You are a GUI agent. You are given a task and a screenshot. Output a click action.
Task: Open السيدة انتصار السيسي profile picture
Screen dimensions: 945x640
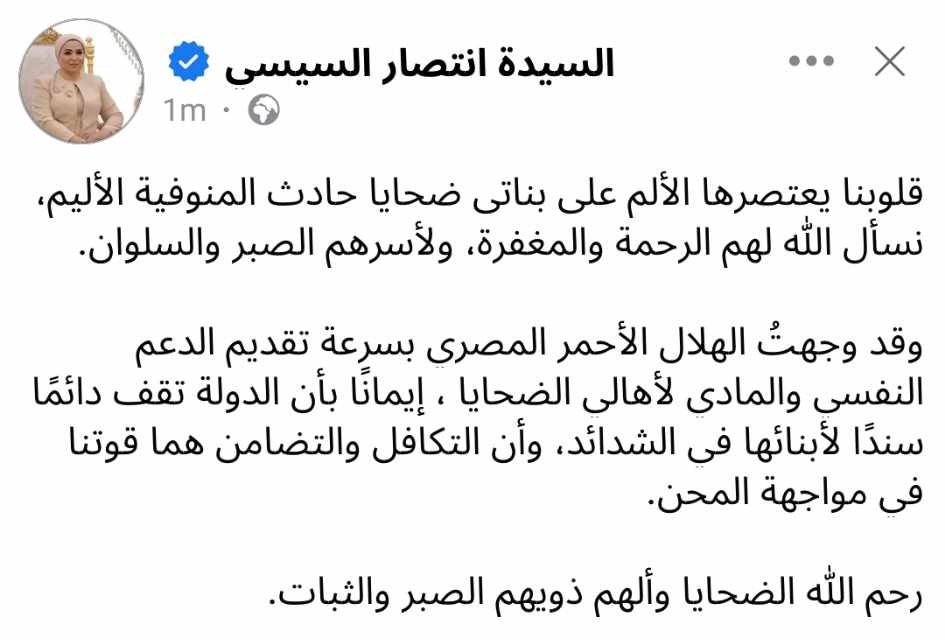pos(82,81)
